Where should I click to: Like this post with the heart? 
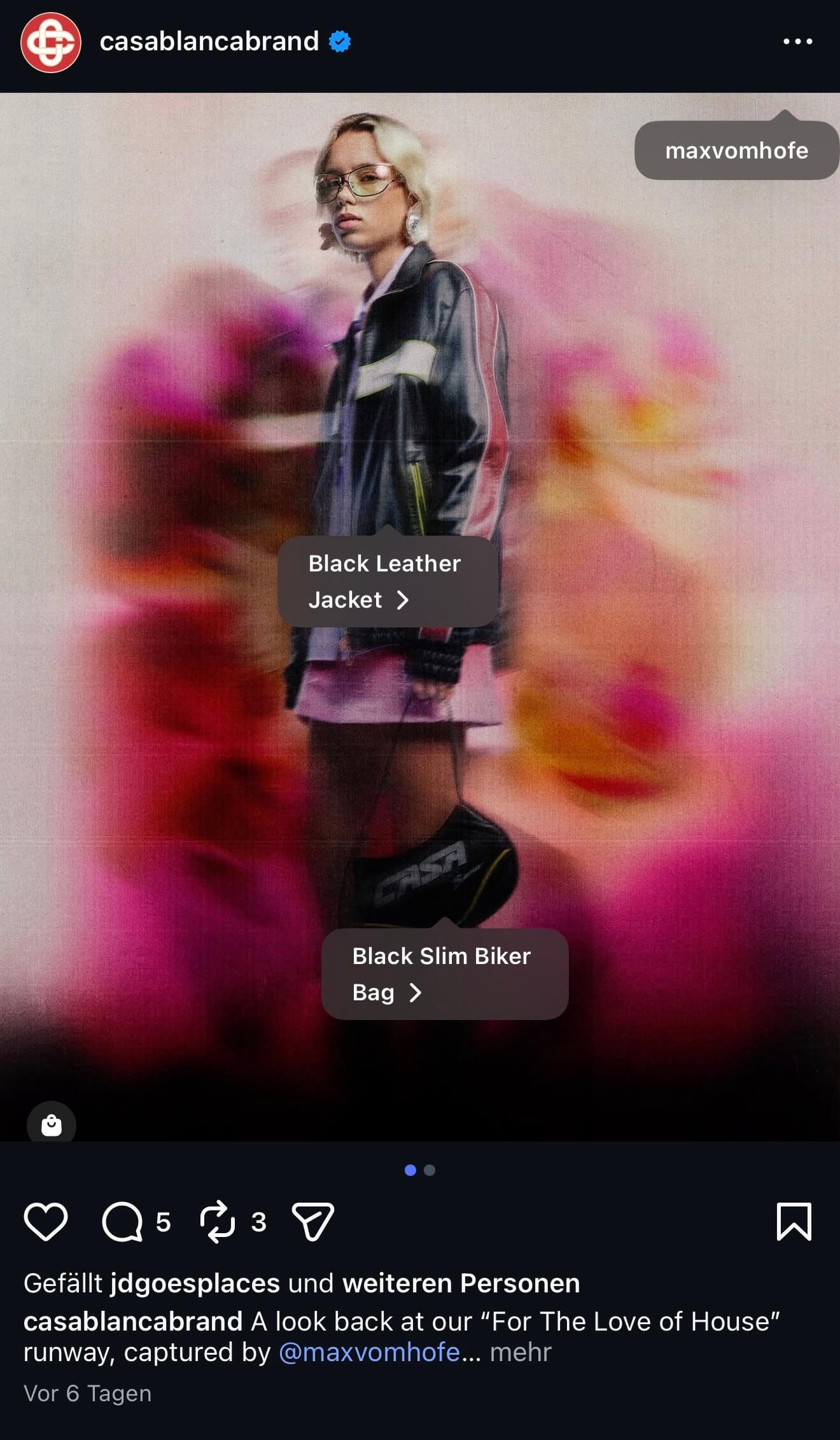(x=46, y=1221)
